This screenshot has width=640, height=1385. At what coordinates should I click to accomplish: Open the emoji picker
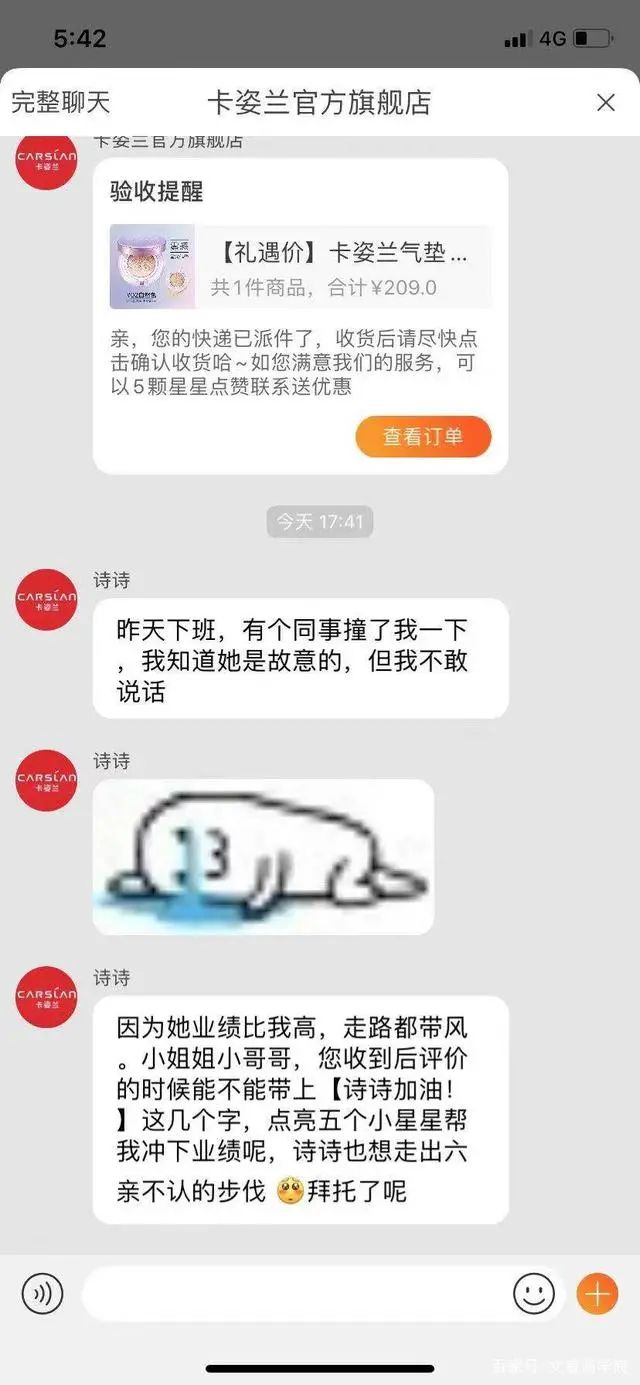point(534,1294)
